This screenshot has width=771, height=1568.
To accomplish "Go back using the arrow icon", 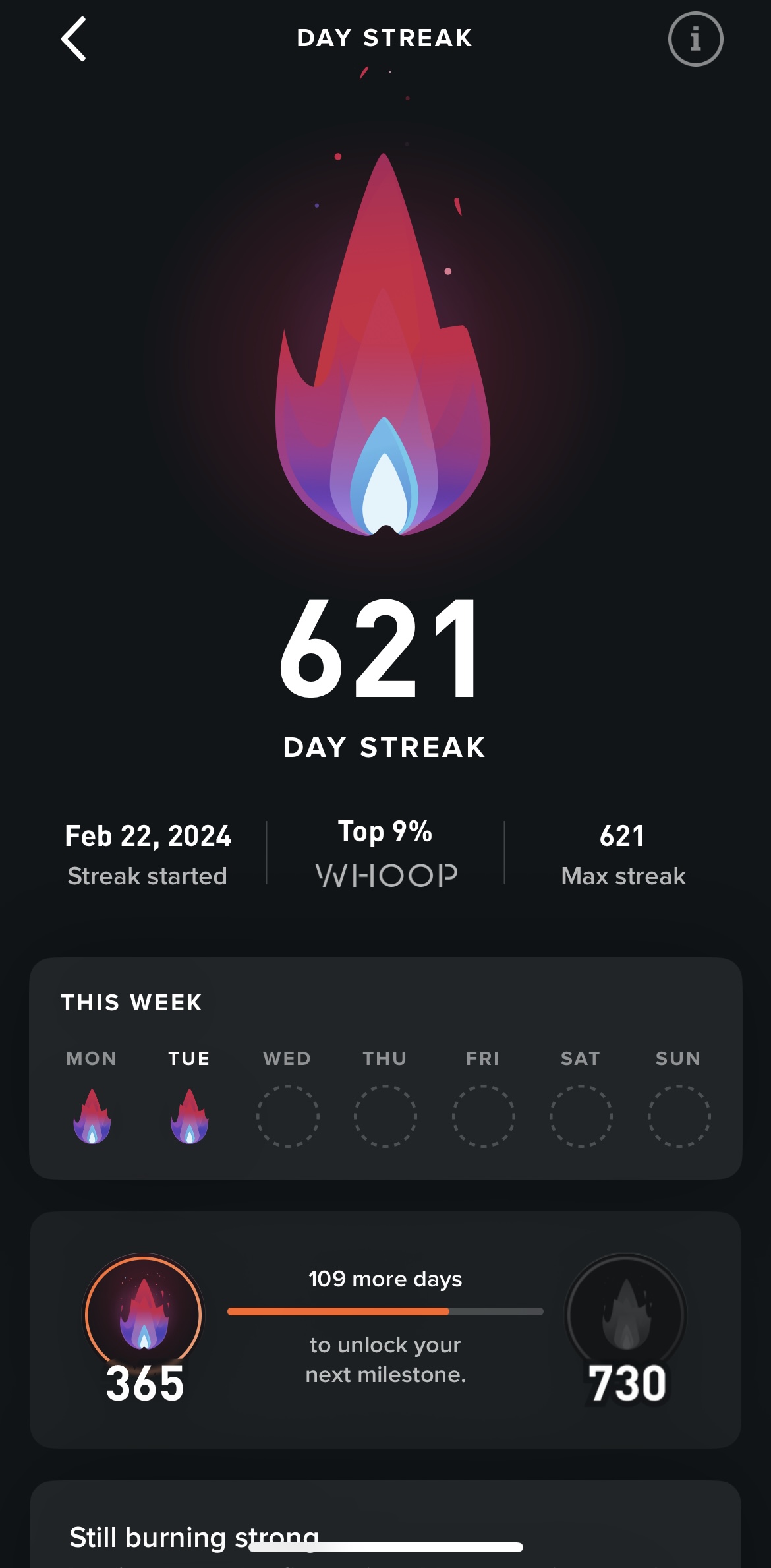I will point(74,40).
